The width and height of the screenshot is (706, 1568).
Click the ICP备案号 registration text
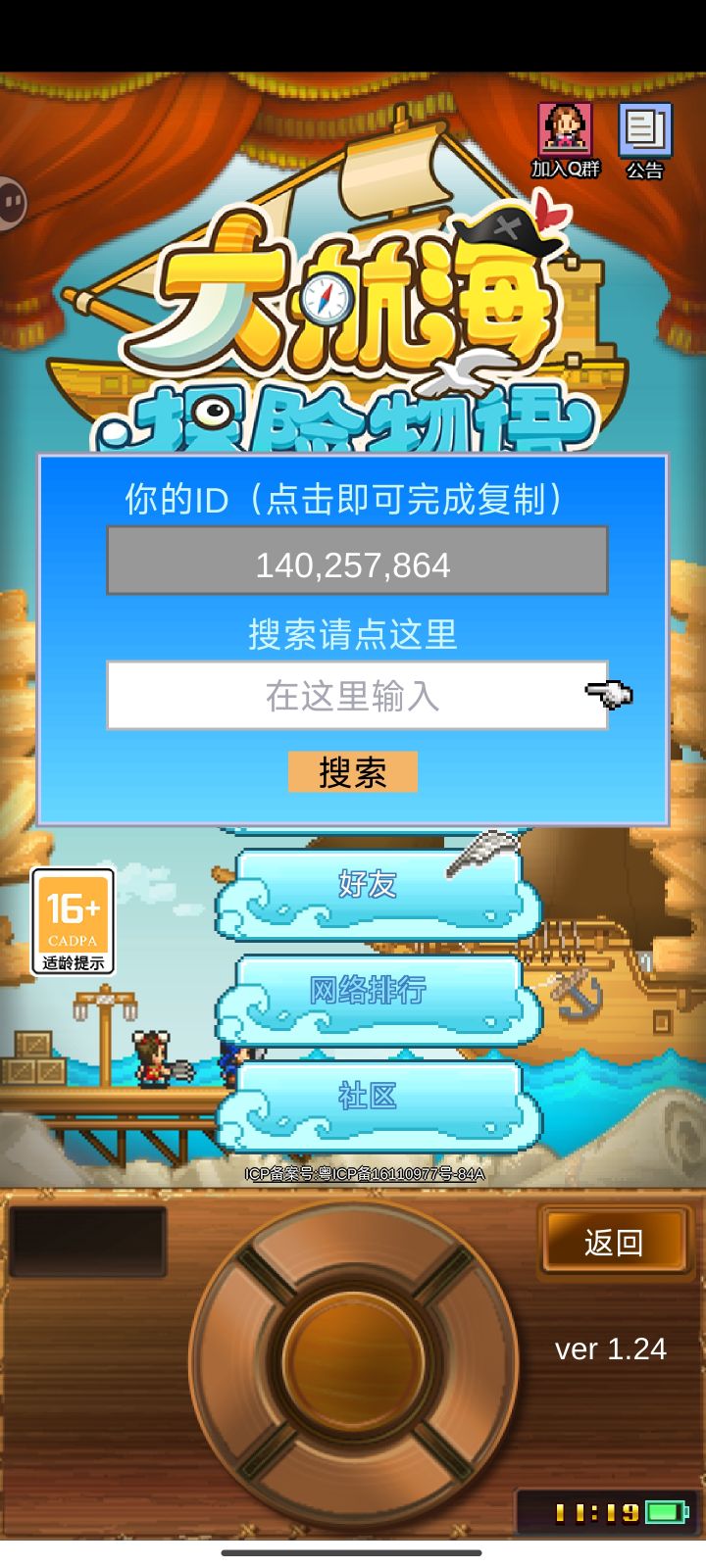[363, 1174]
